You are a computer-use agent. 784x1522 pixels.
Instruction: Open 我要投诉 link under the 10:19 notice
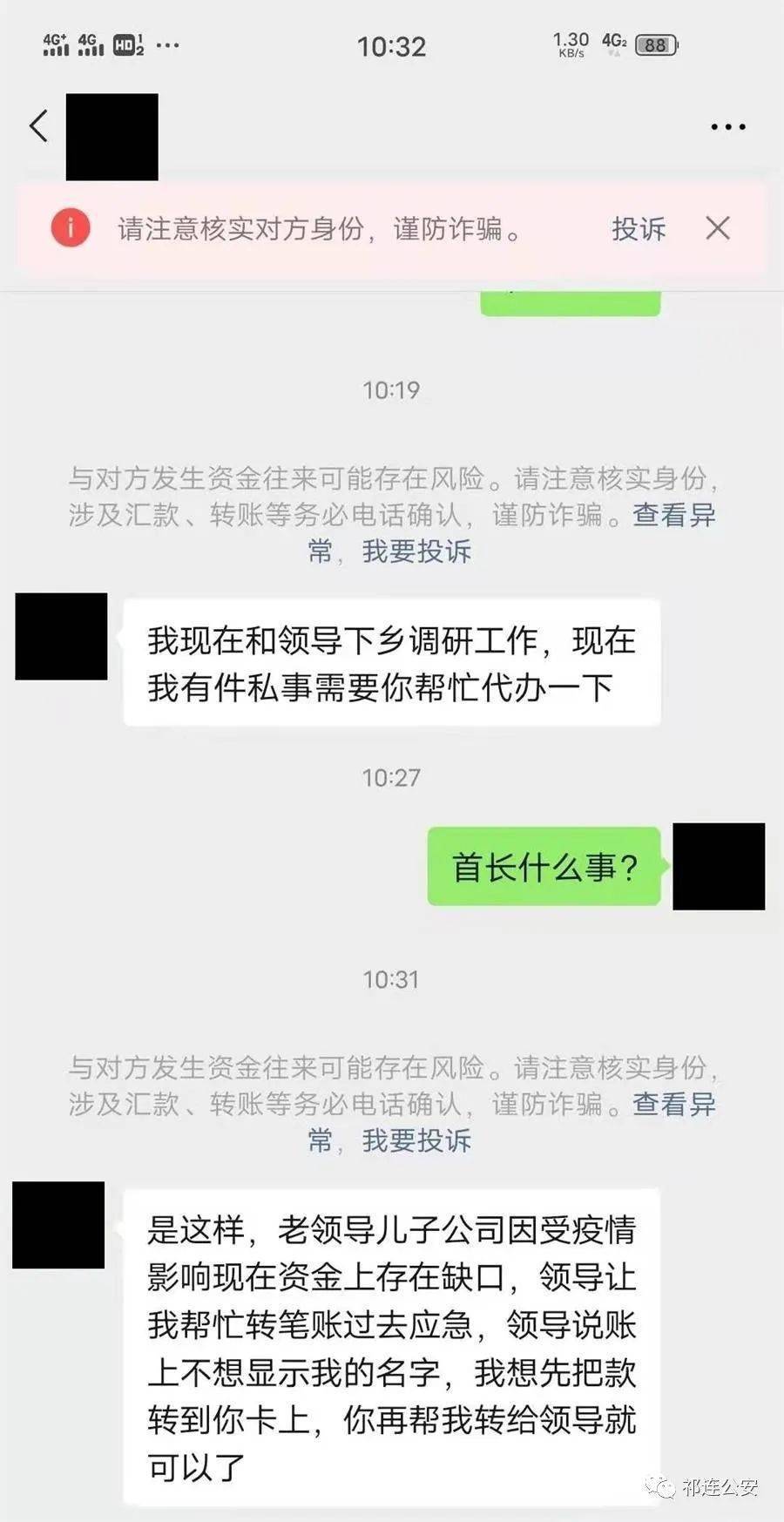coord(416,551)
